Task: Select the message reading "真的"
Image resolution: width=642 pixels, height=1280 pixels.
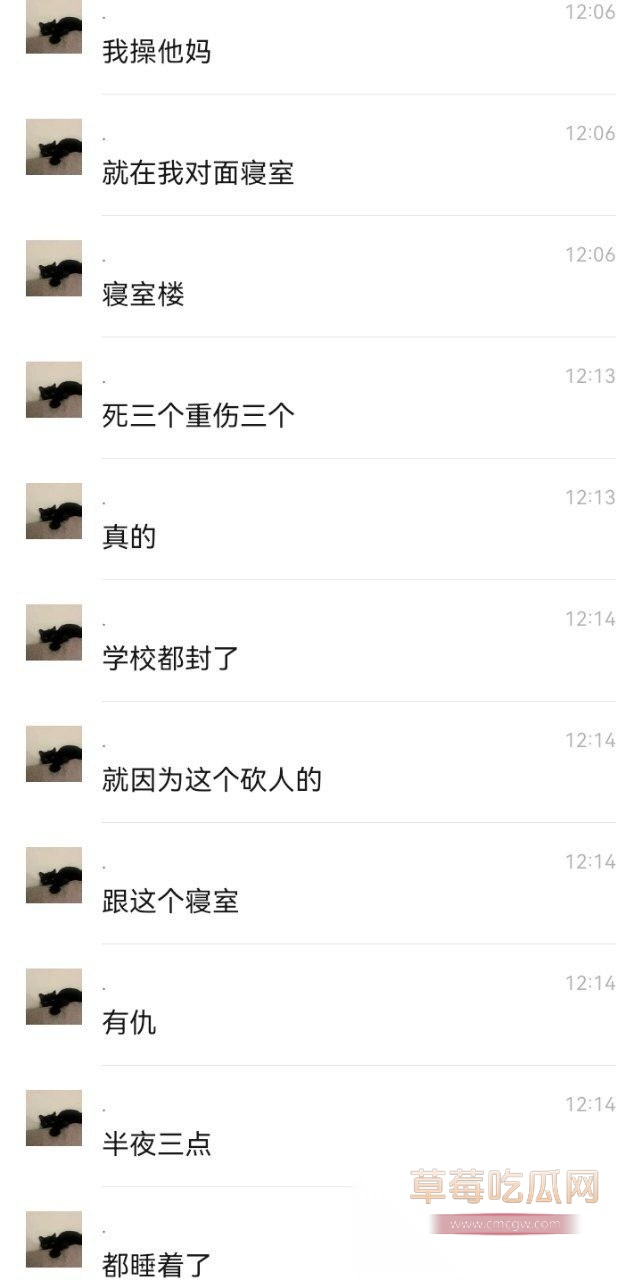Action: 130,537
